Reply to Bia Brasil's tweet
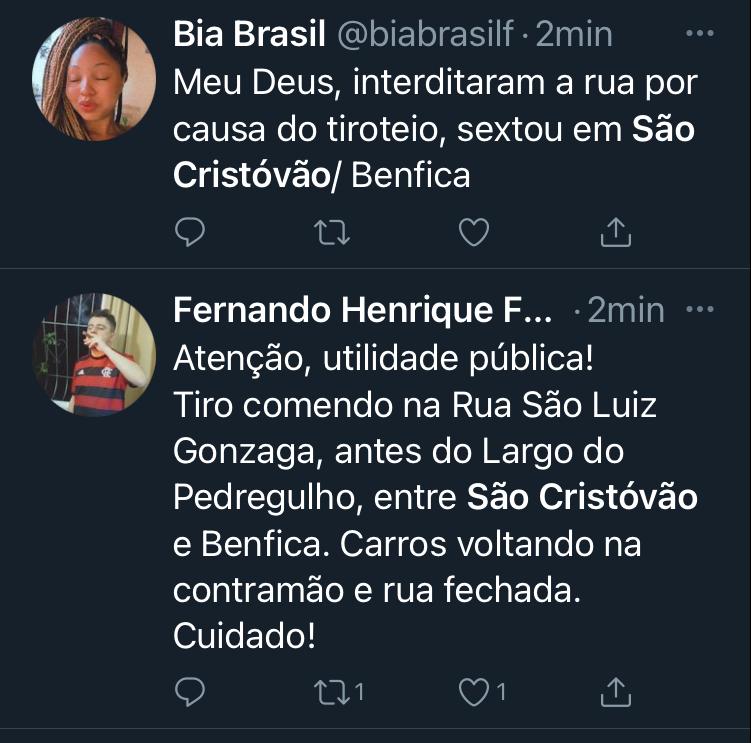The width and height of the screenshot is (751, 743). pos(189,233)
